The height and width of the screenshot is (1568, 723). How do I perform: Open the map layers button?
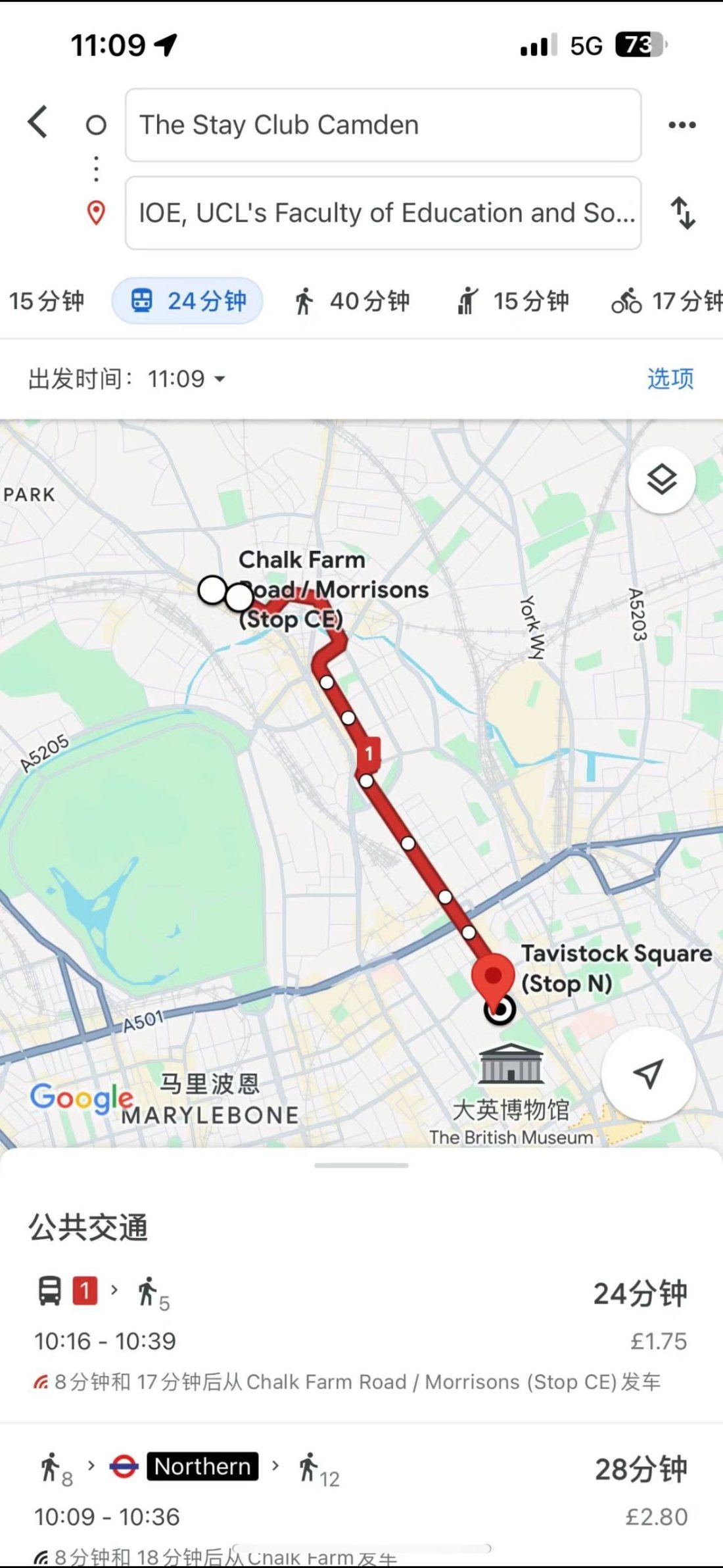661,479
